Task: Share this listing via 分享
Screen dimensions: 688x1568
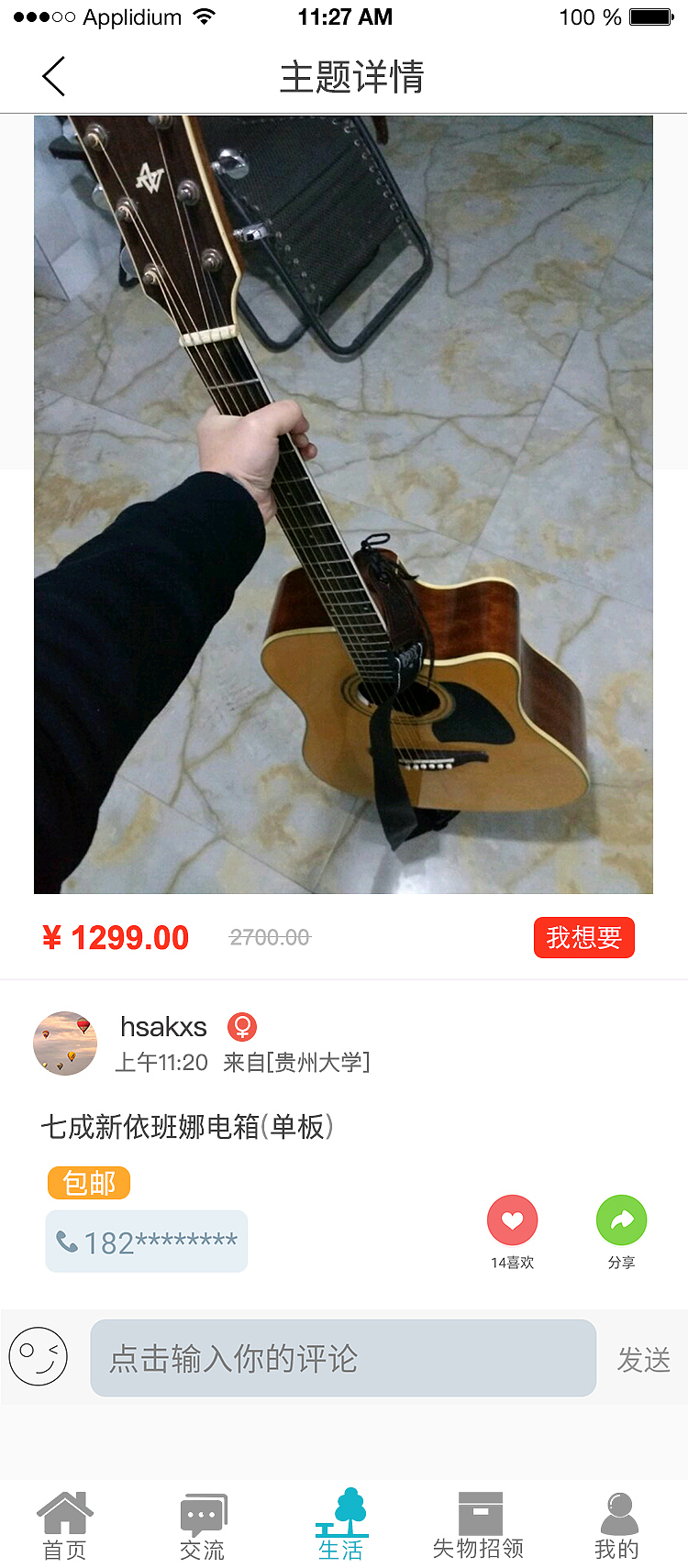Action: [622, 1220]
